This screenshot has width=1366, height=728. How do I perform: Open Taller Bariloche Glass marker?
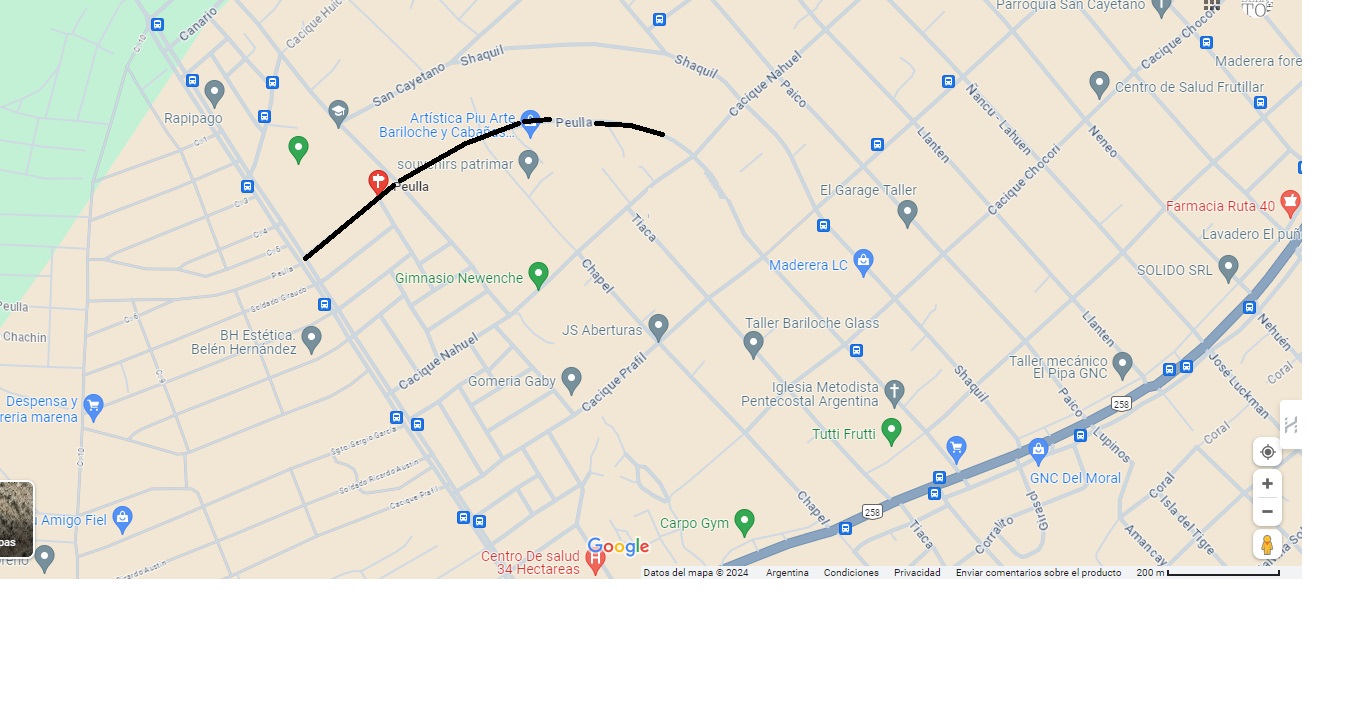tap(754, 343)
